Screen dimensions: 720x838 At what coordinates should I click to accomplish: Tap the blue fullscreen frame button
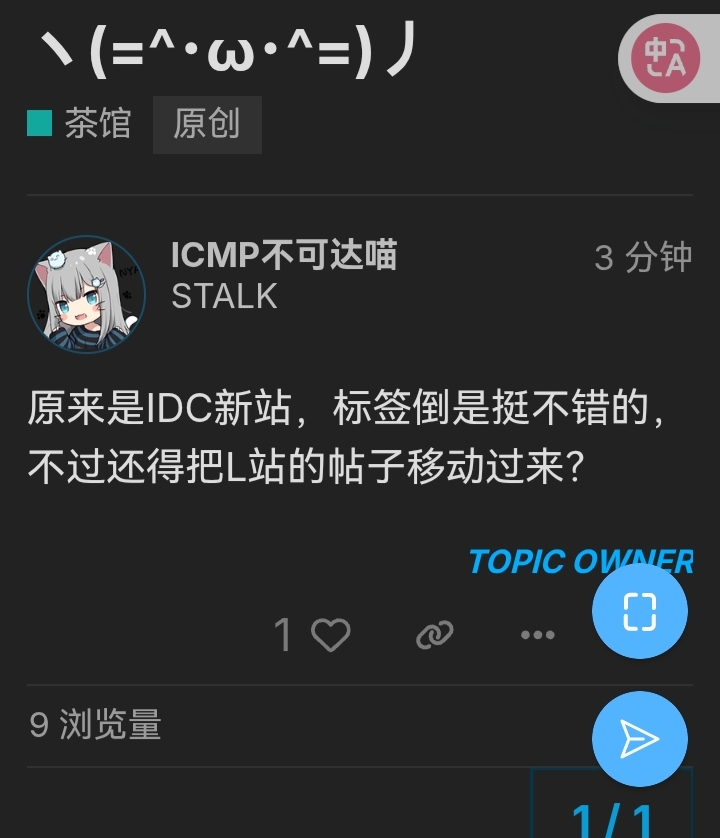pyautogui.click(x=640, y=611)
